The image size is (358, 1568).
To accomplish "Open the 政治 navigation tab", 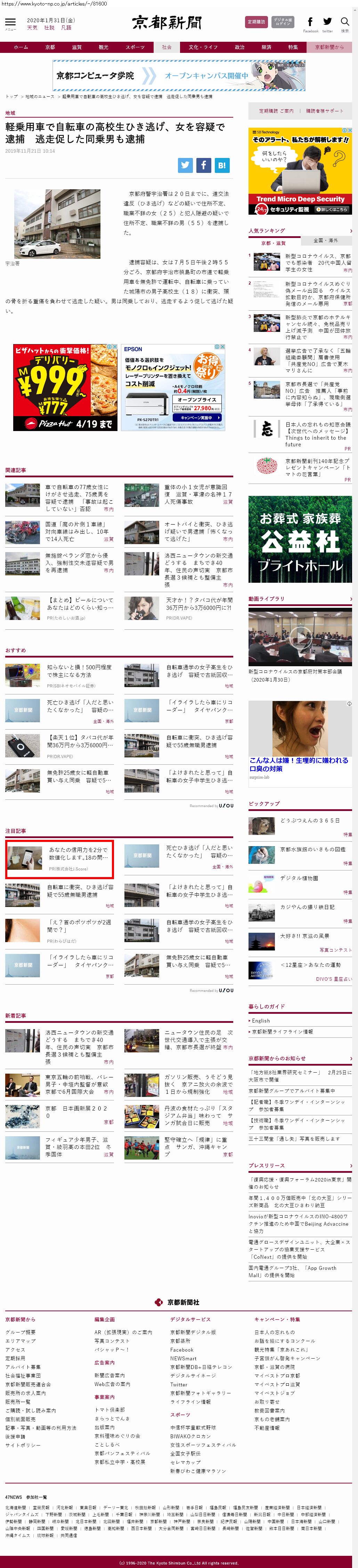I will coord(239,47).
